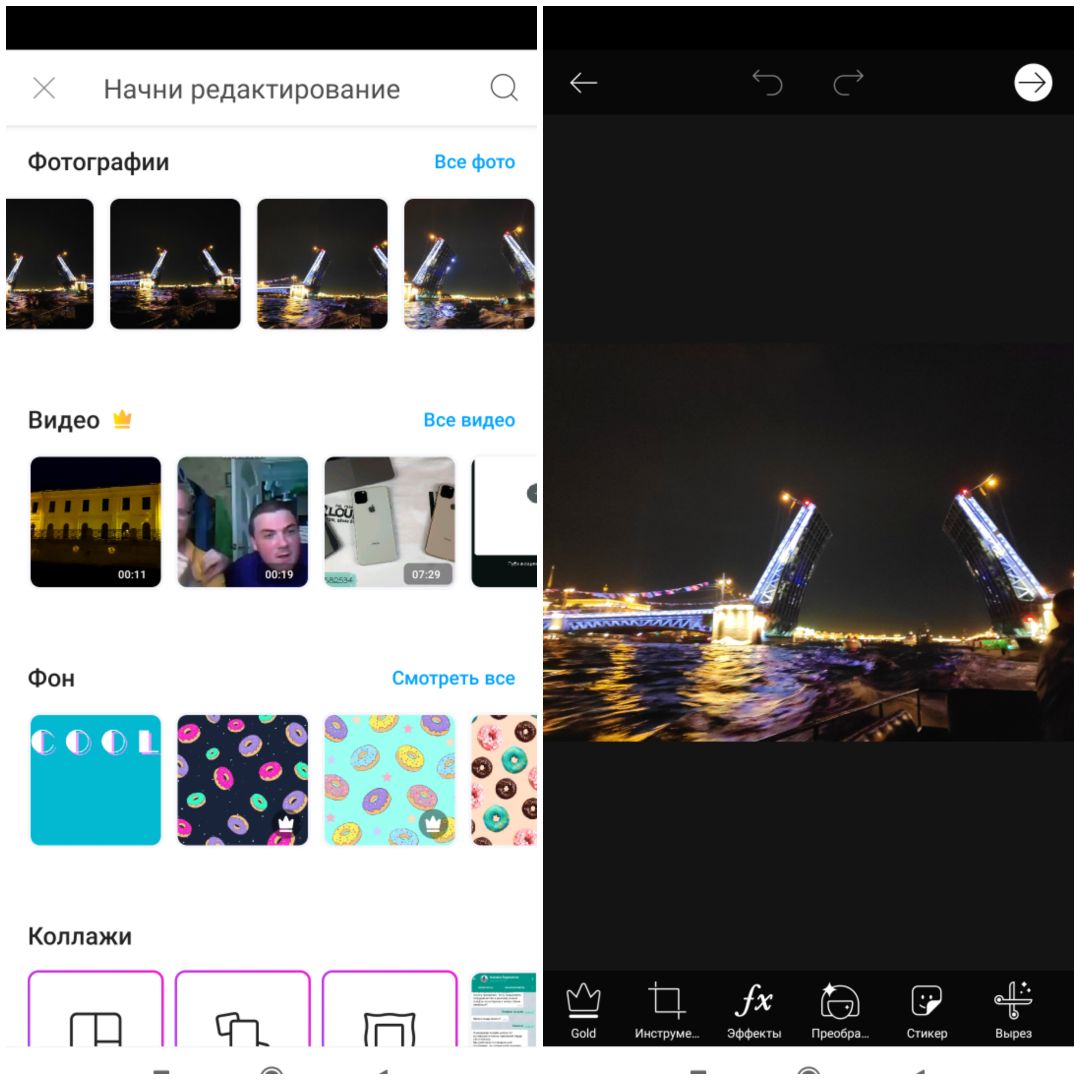This screenshot has width=1080, height=1080.
Task: Proceed with the next arrow button
Action: [x=1033, y=83]
